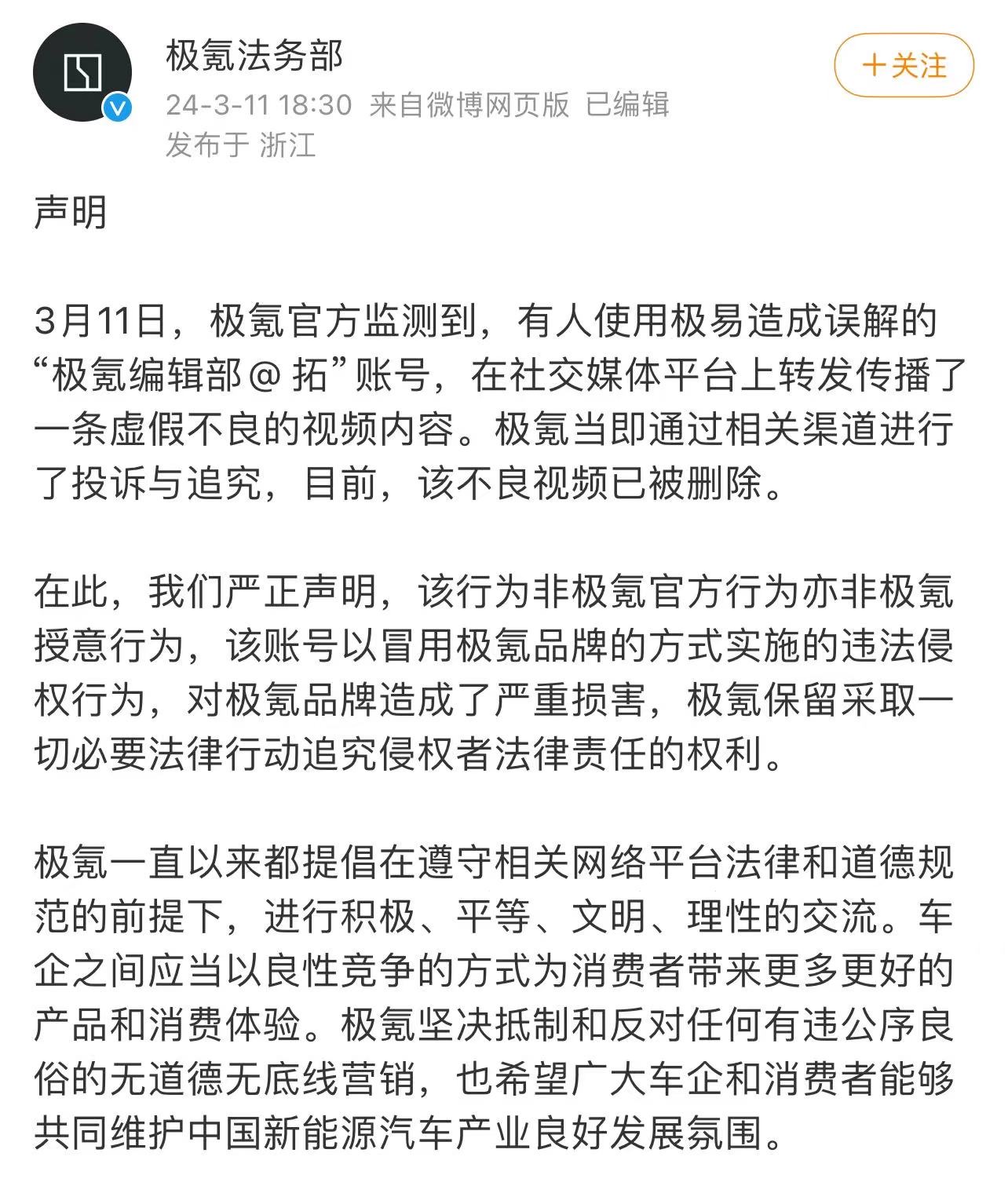Follow 极氪法务部 with the 关注 button

point(904,65)
